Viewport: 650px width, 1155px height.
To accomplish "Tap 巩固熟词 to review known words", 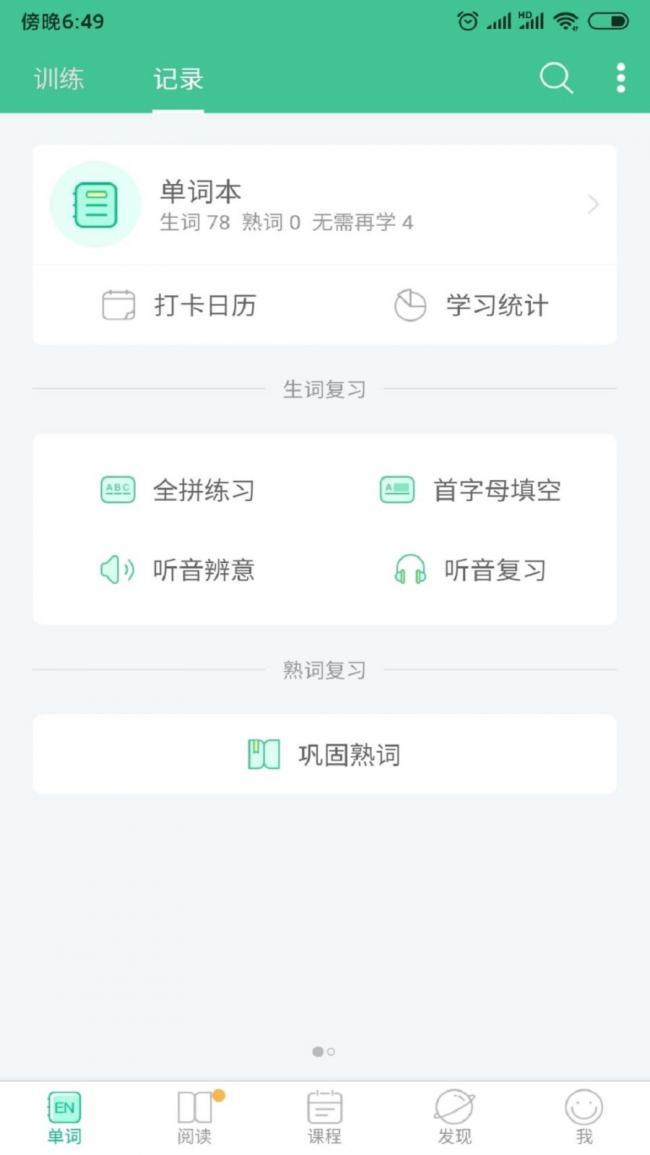I will [324, 754].
